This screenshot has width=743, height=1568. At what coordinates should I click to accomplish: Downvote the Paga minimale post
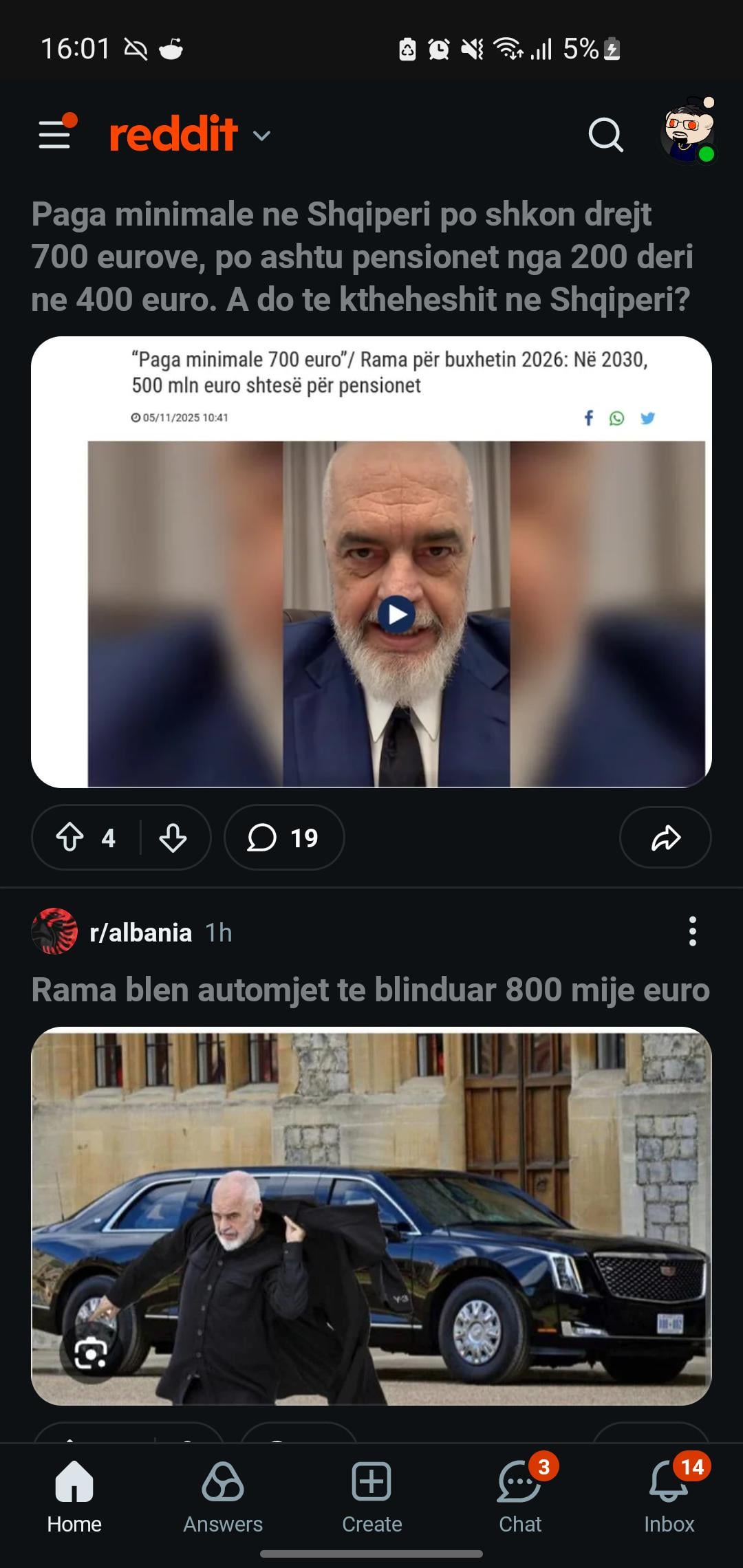tap(173, 838)
